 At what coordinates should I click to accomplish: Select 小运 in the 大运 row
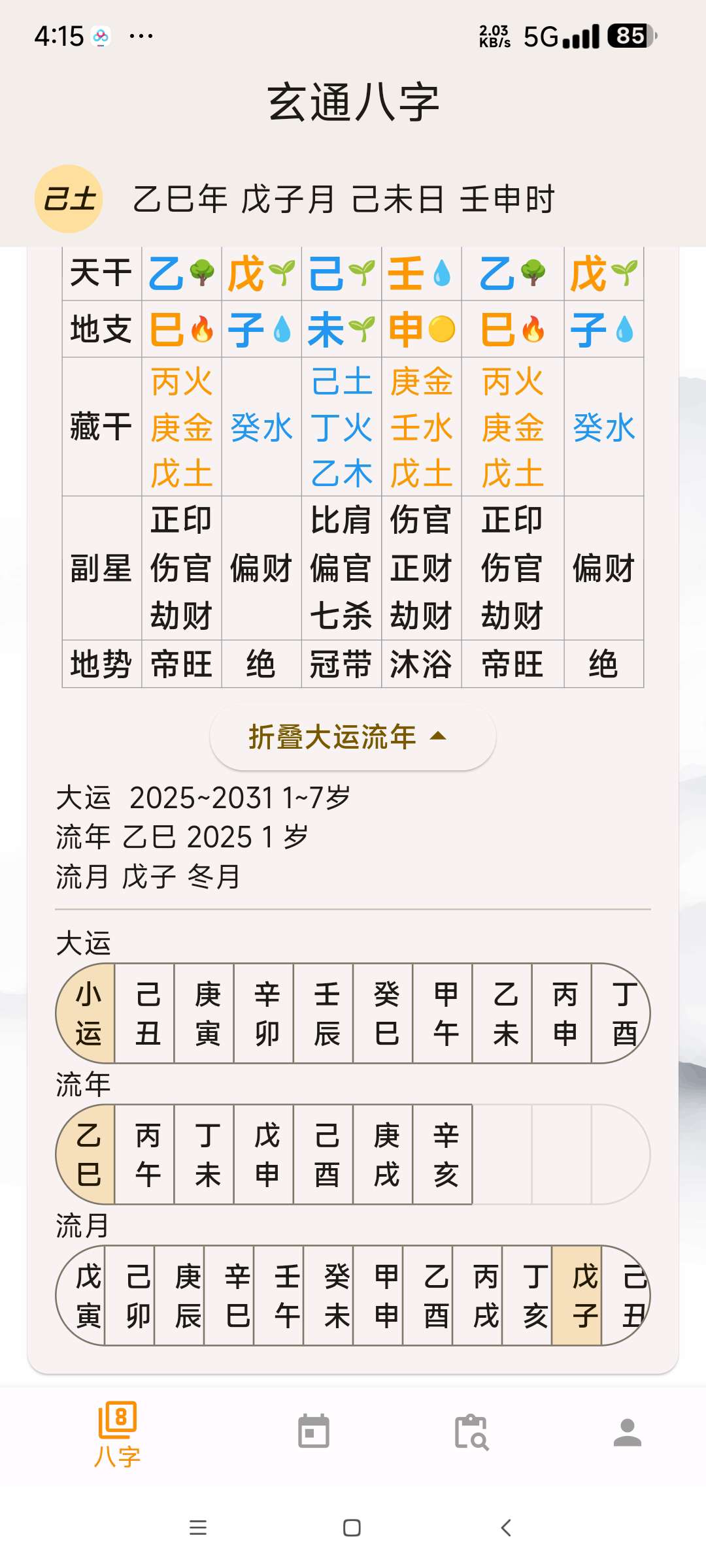click(88, 1013)
